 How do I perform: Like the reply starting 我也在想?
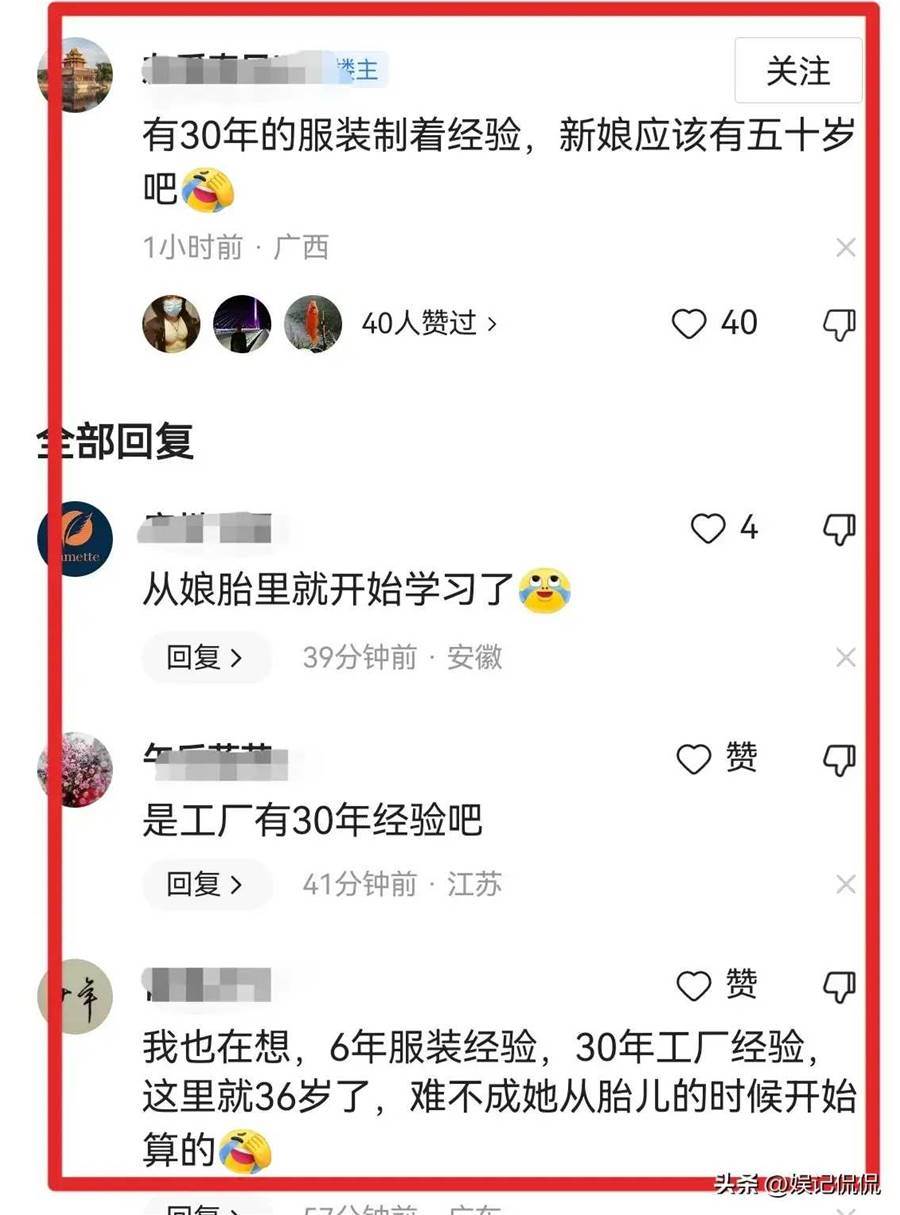pos(694,987)
